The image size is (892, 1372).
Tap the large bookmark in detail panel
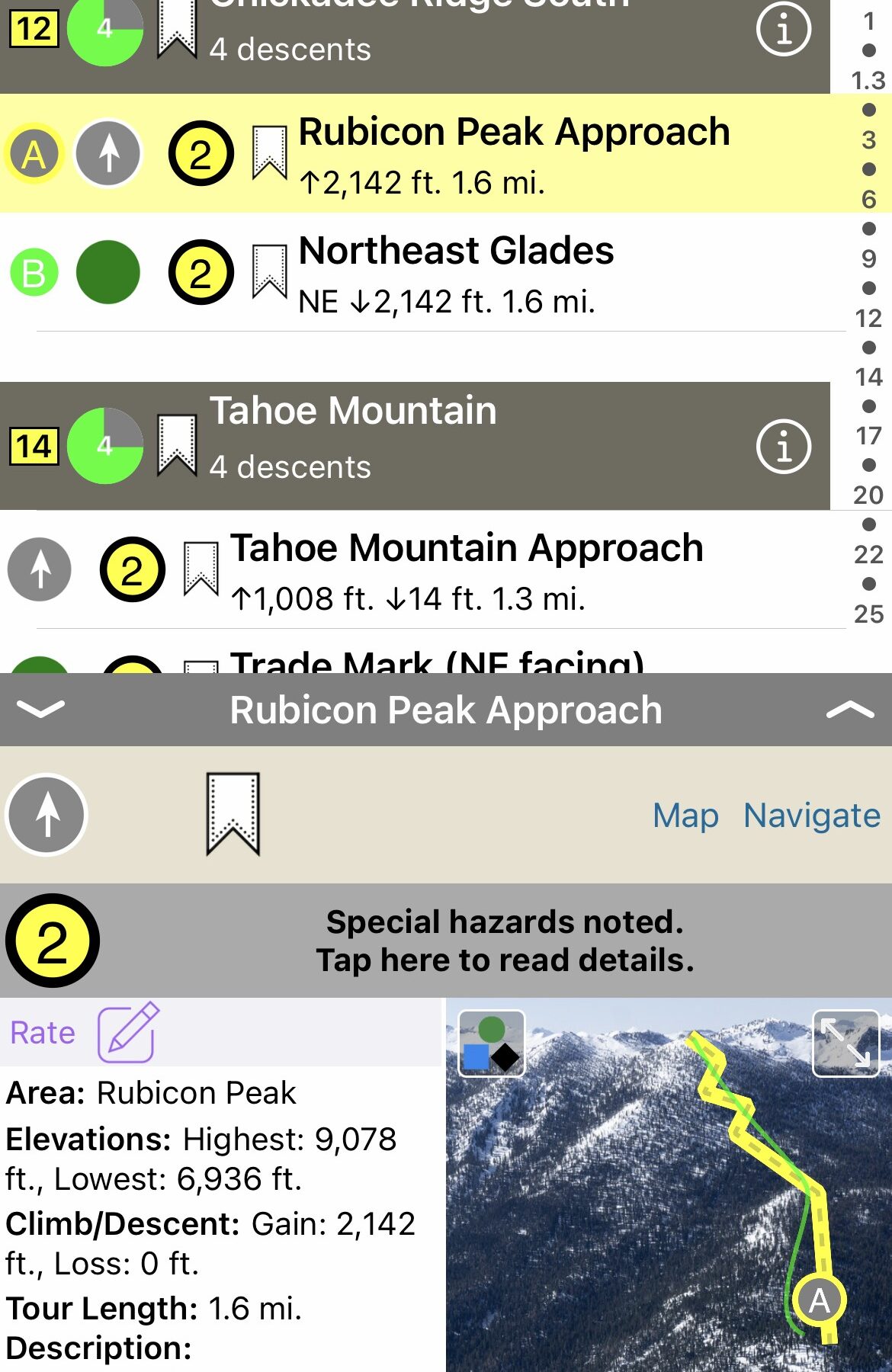(x=233, y=814)
